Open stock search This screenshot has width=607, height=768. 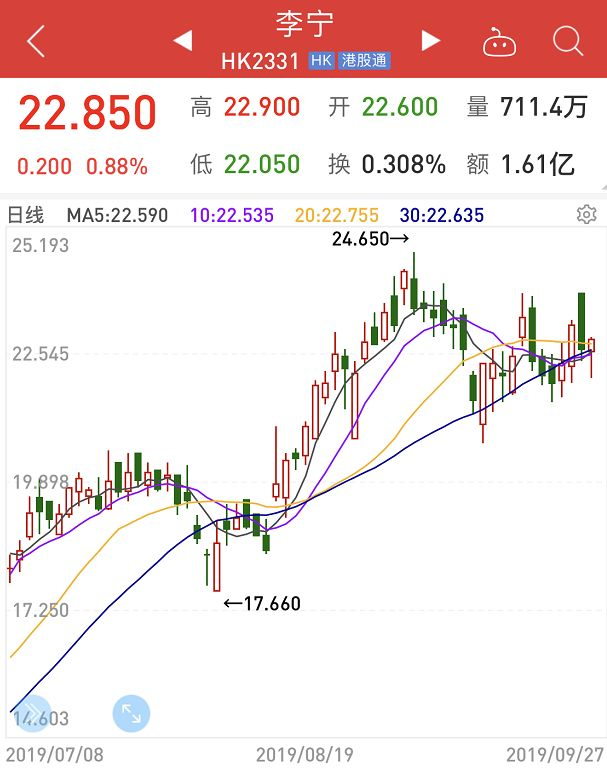(x=567, y=41)
